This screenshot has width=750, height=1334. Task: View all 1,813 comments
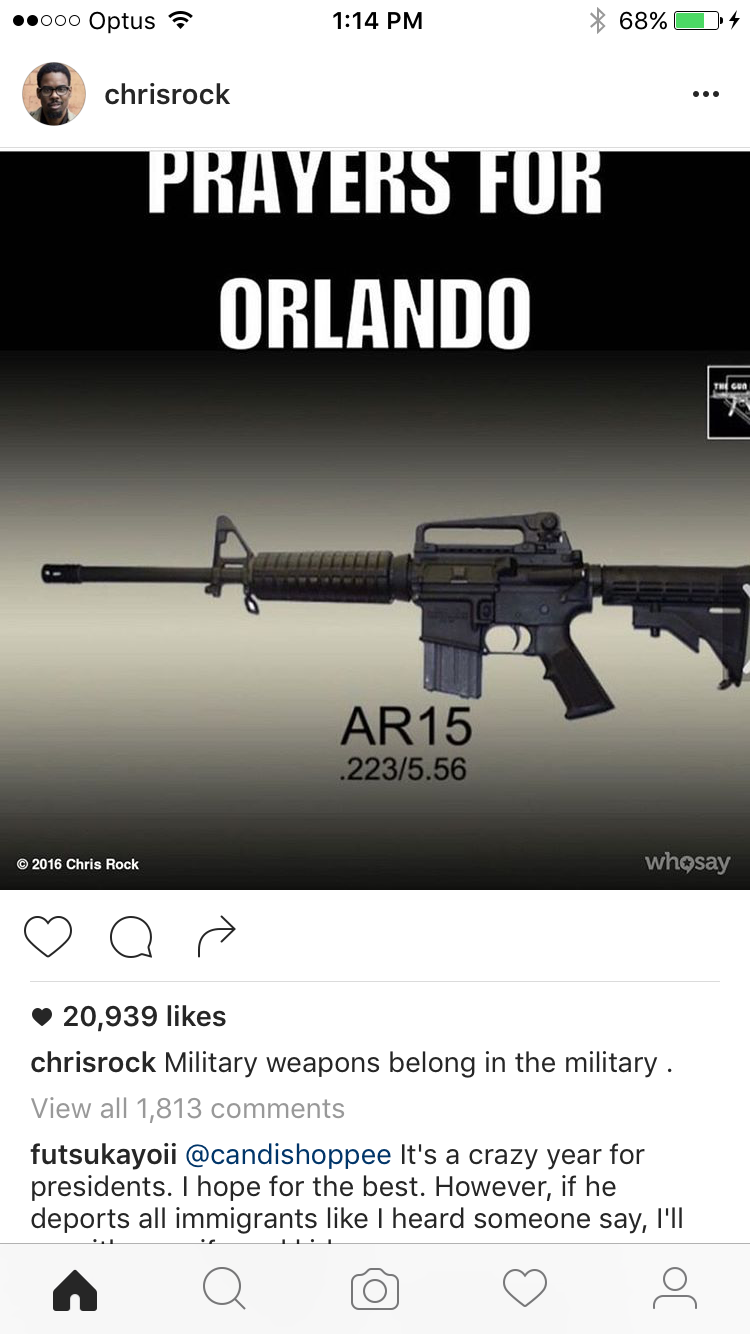[x=188, y=1108]
